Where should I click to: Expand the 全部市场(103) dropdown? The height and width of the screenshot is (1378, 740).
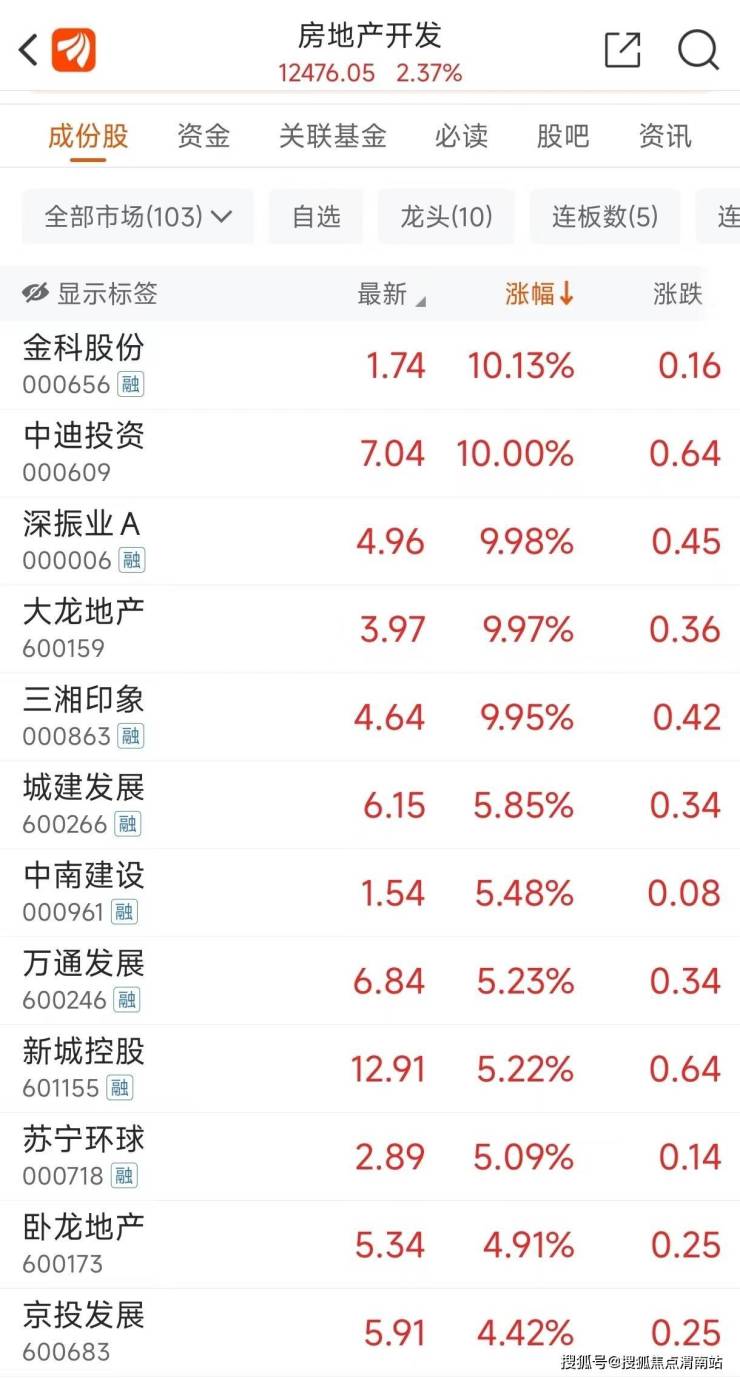coord(138,217)
